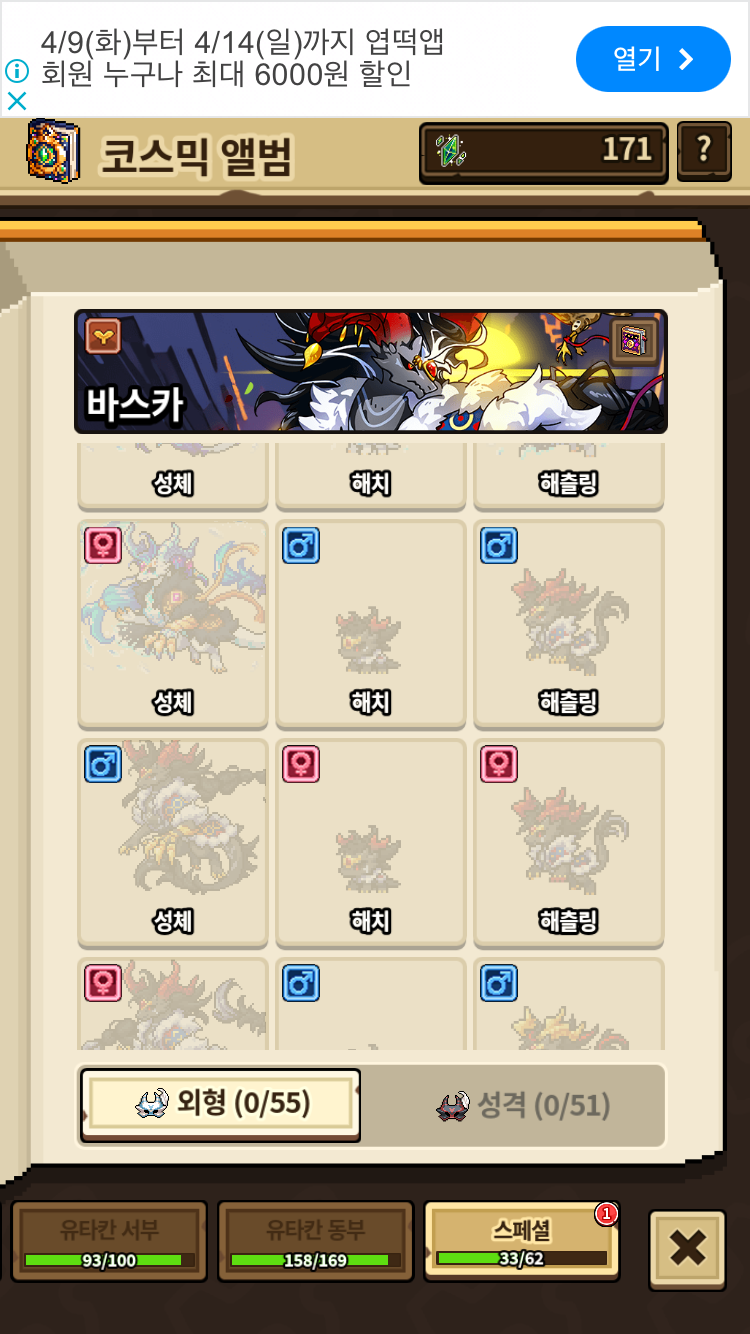Tap the 열기 ad button
Screen dimensions: 750x1334
(653, 59)
